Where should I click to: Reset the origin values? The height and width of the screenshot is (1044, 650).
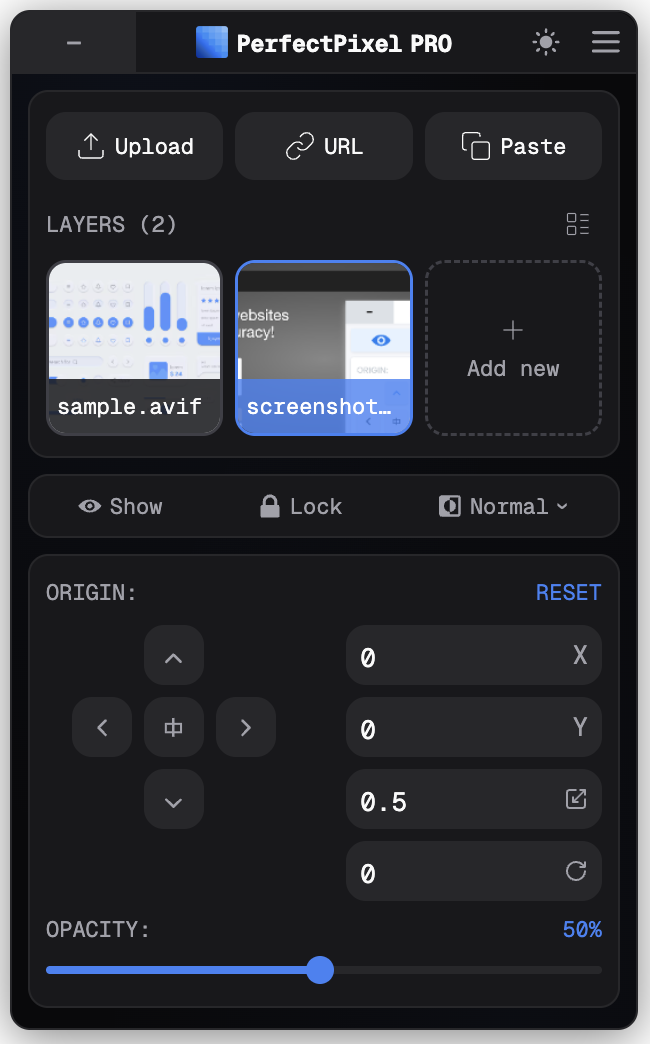click(x=568, y=592)
